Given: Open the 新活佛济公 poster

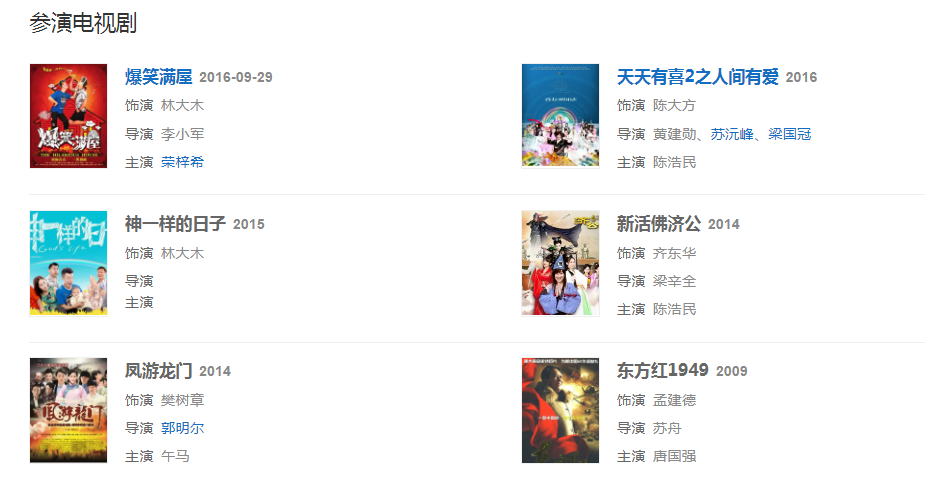Looking at the screenshot, I should pyautogui.click(x=560, y=263).
